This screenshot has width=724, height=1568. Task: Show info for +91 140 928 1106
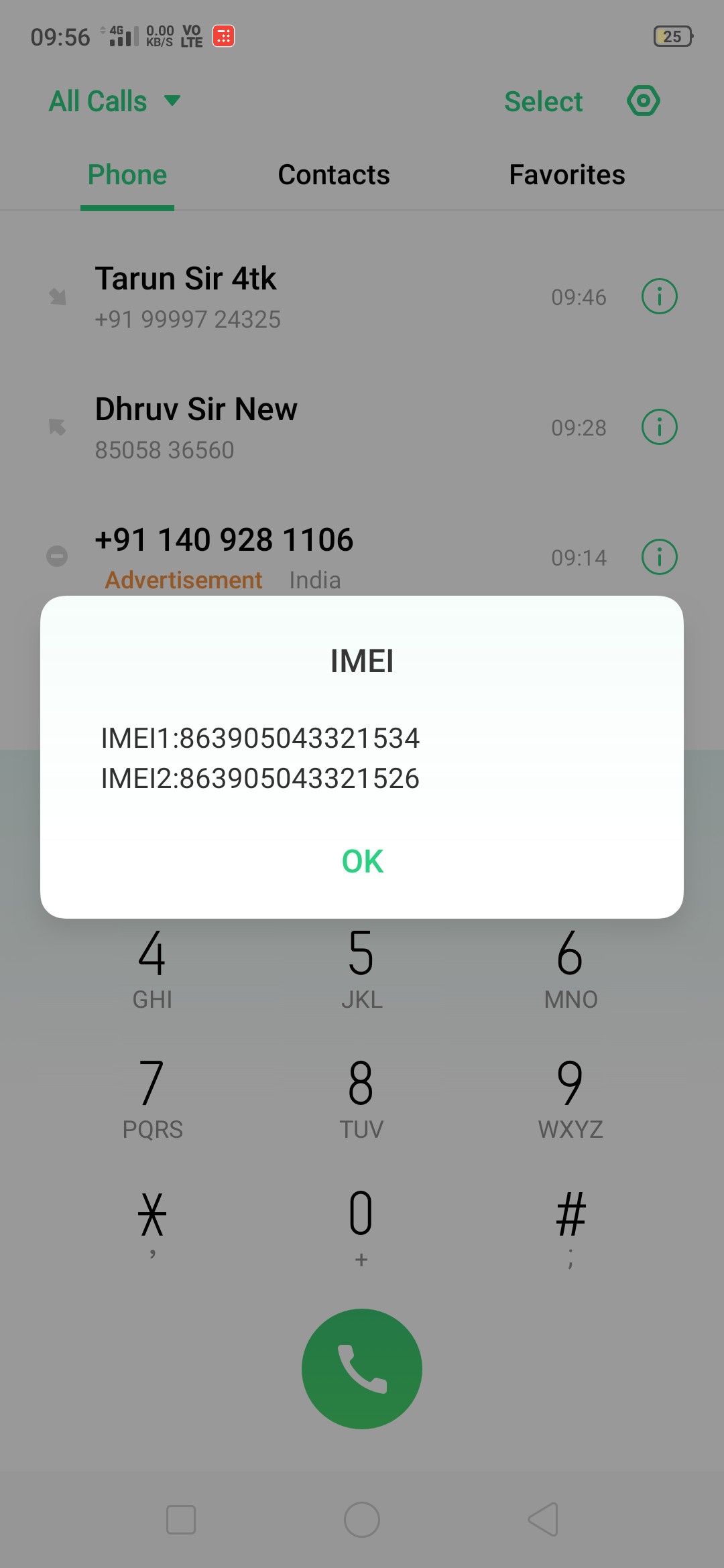[659, 557]
